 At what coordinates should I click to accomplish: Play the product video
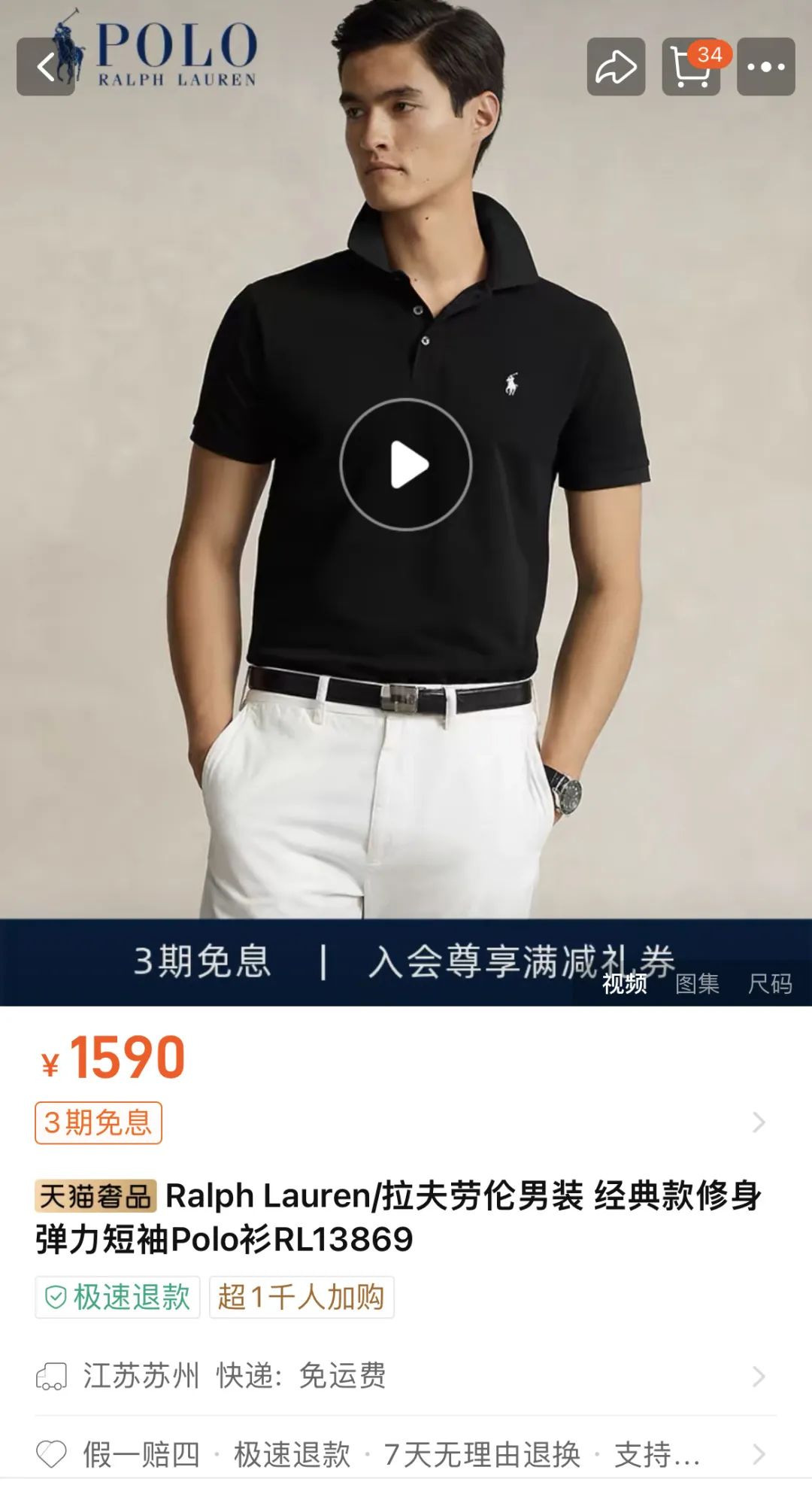click(406, 465)
